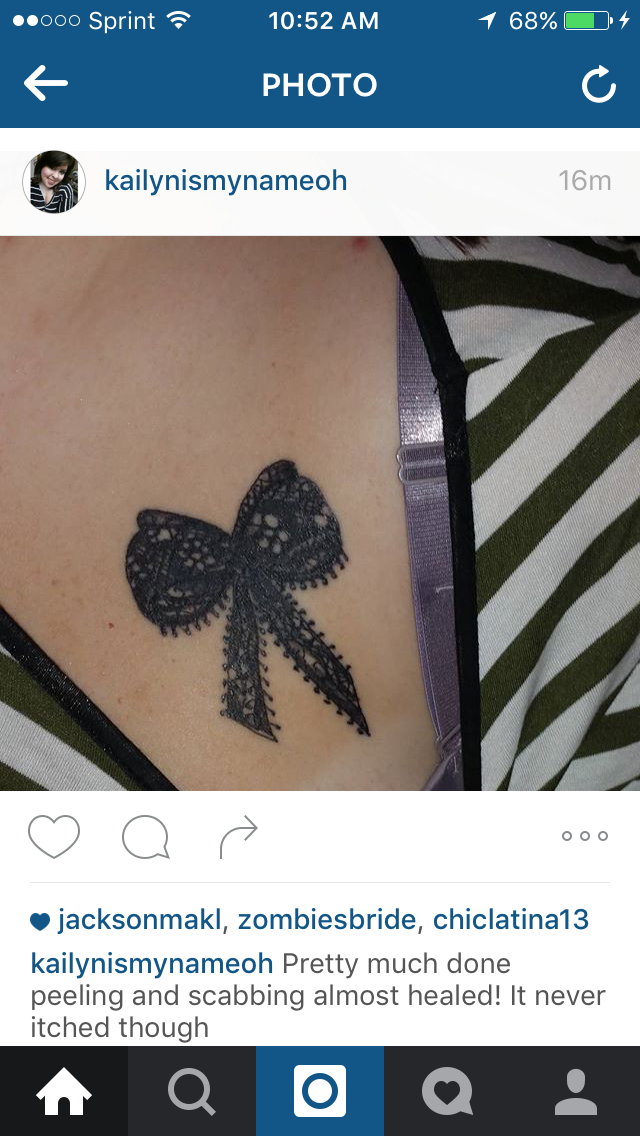Switch to the Search tab
The height and width of the screenshot is (1136, 640).
pyautogui.click(x=192, y=1091)
